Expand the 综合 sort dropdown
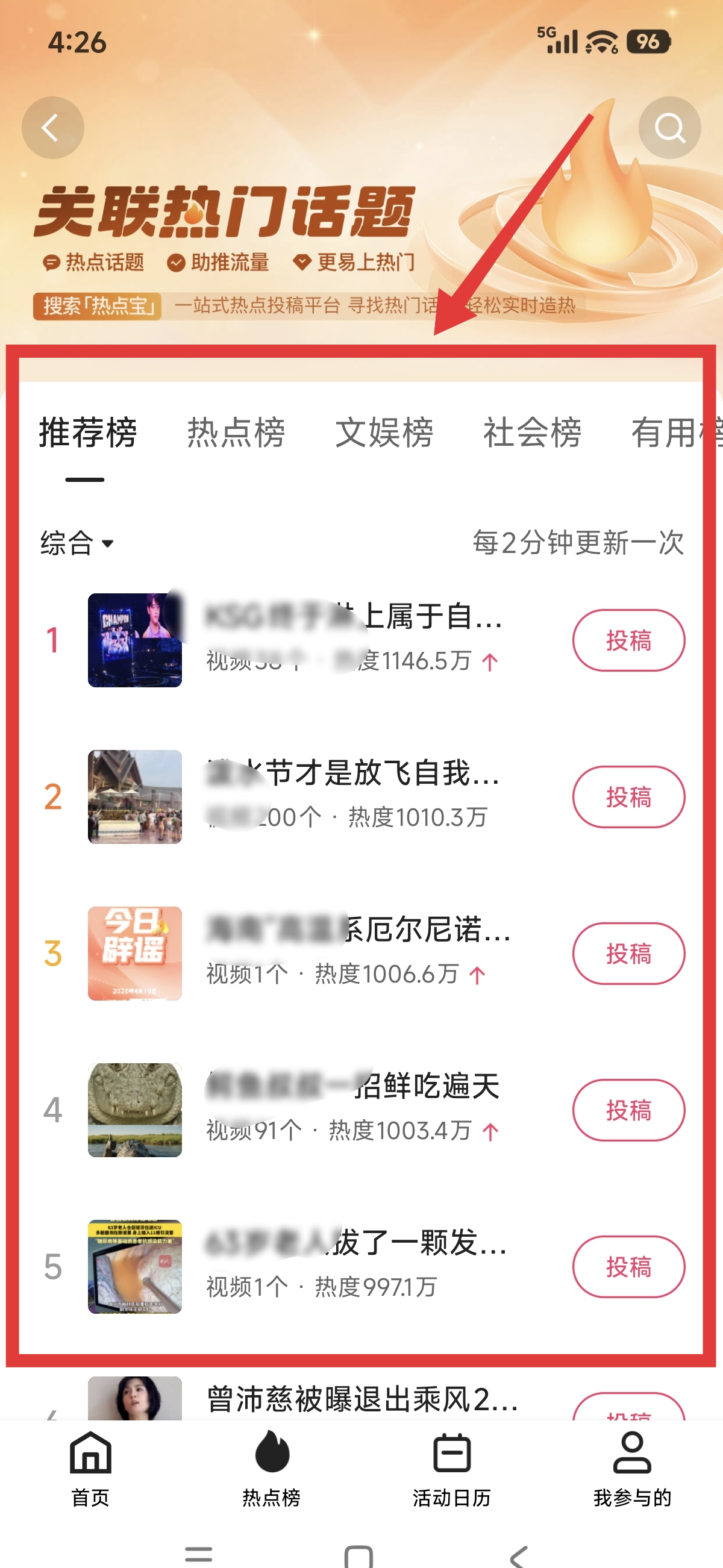The width and height of the screenshot is (723, 1568). (x=77, y=543)
